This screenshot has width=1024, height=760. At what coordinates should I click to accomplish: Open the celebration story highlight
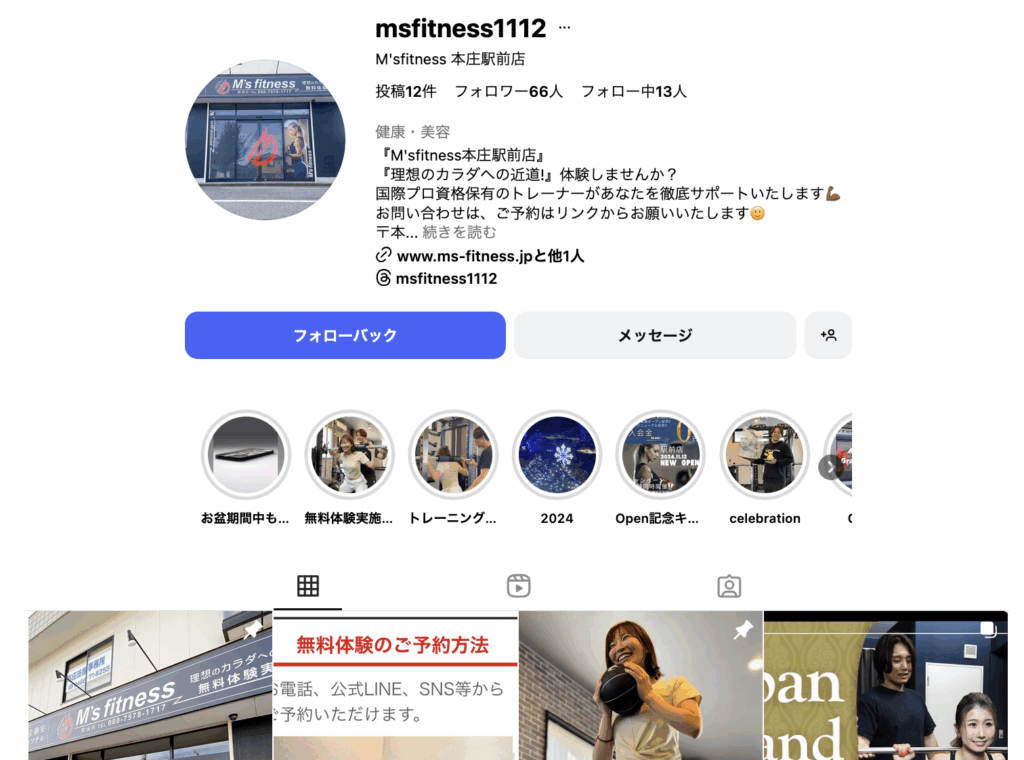765,455
